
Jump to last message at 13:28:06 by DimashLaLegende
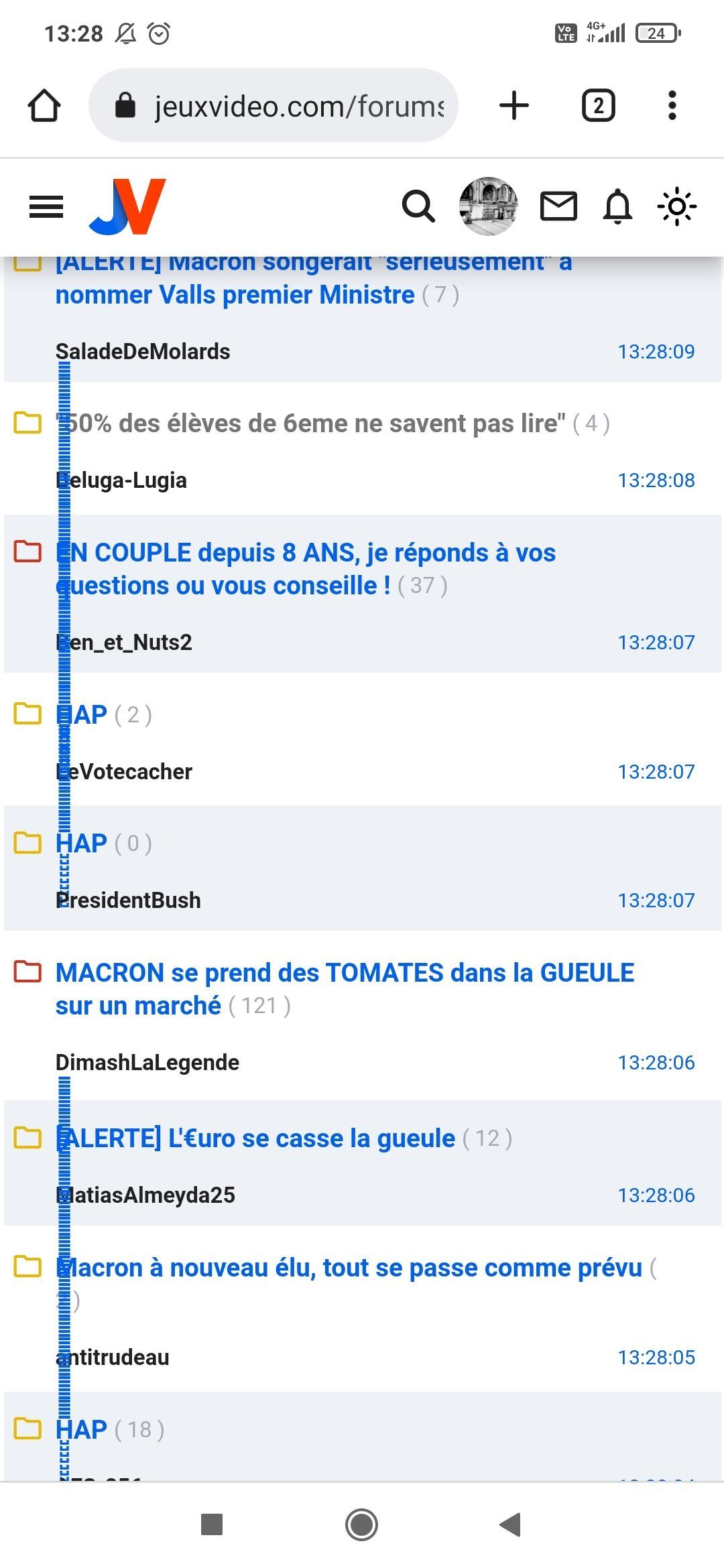[x=656, y=1062]
